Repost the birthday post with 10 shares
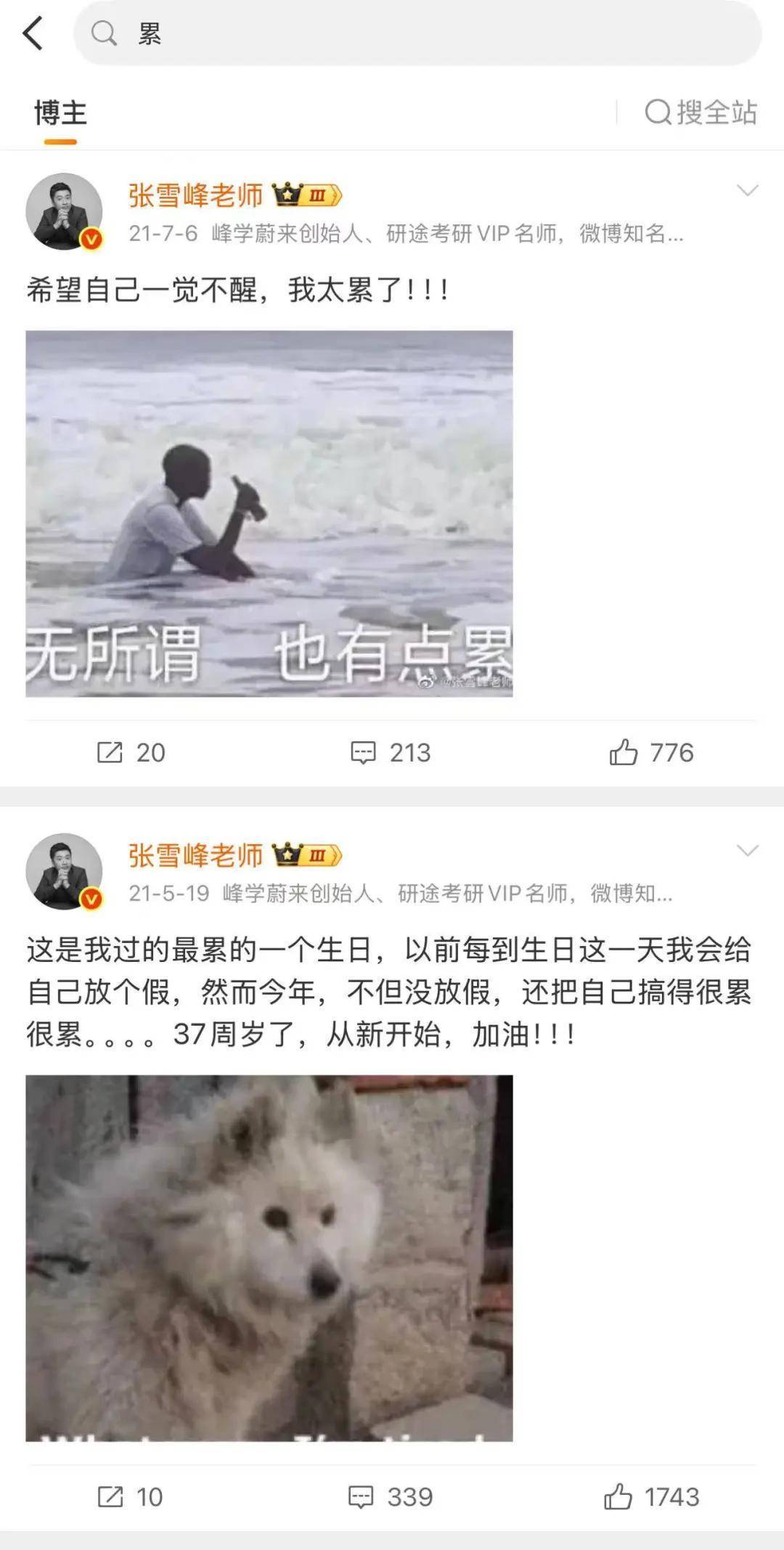 (130, 1497)
